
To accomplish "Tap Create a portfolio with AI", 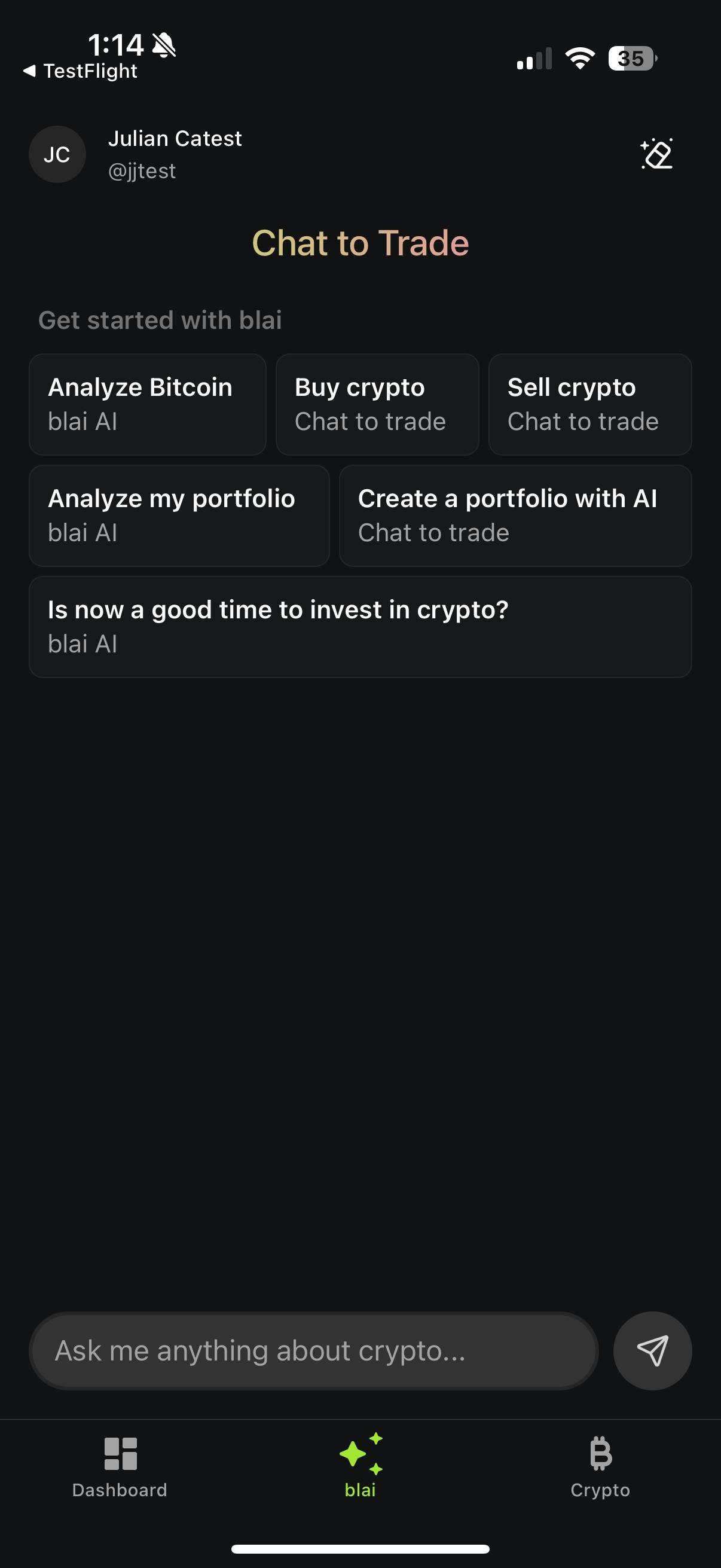I will [x=515, y=515].
